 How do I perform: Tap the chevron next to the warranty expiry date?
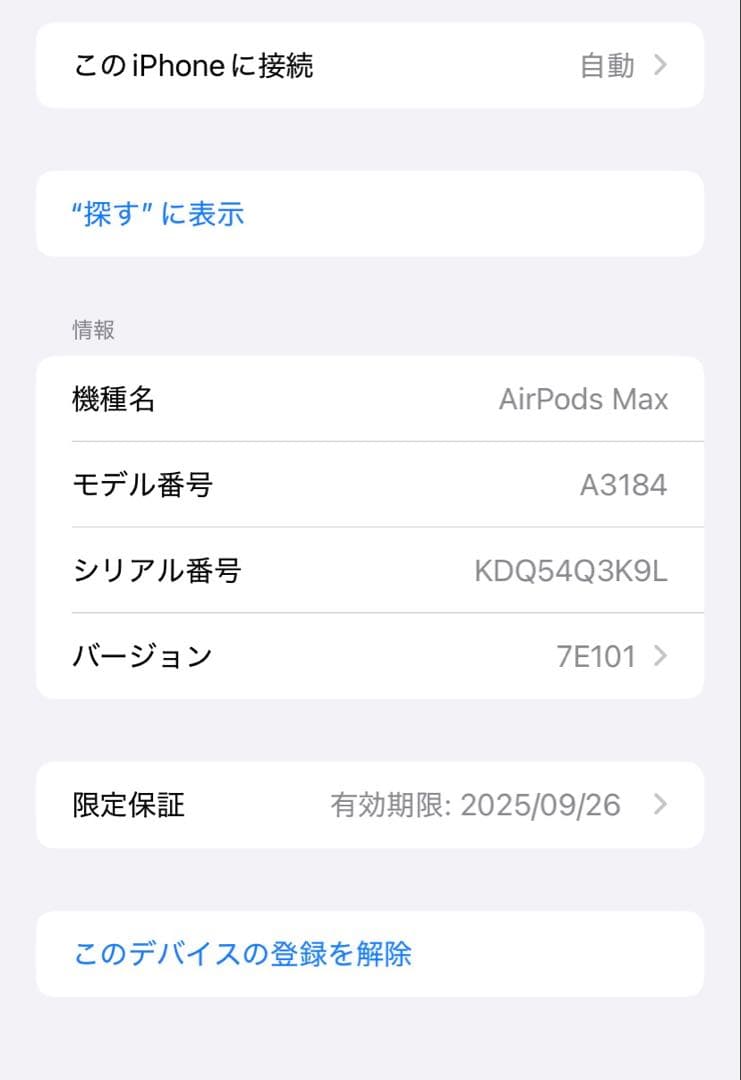pos(659,804)
